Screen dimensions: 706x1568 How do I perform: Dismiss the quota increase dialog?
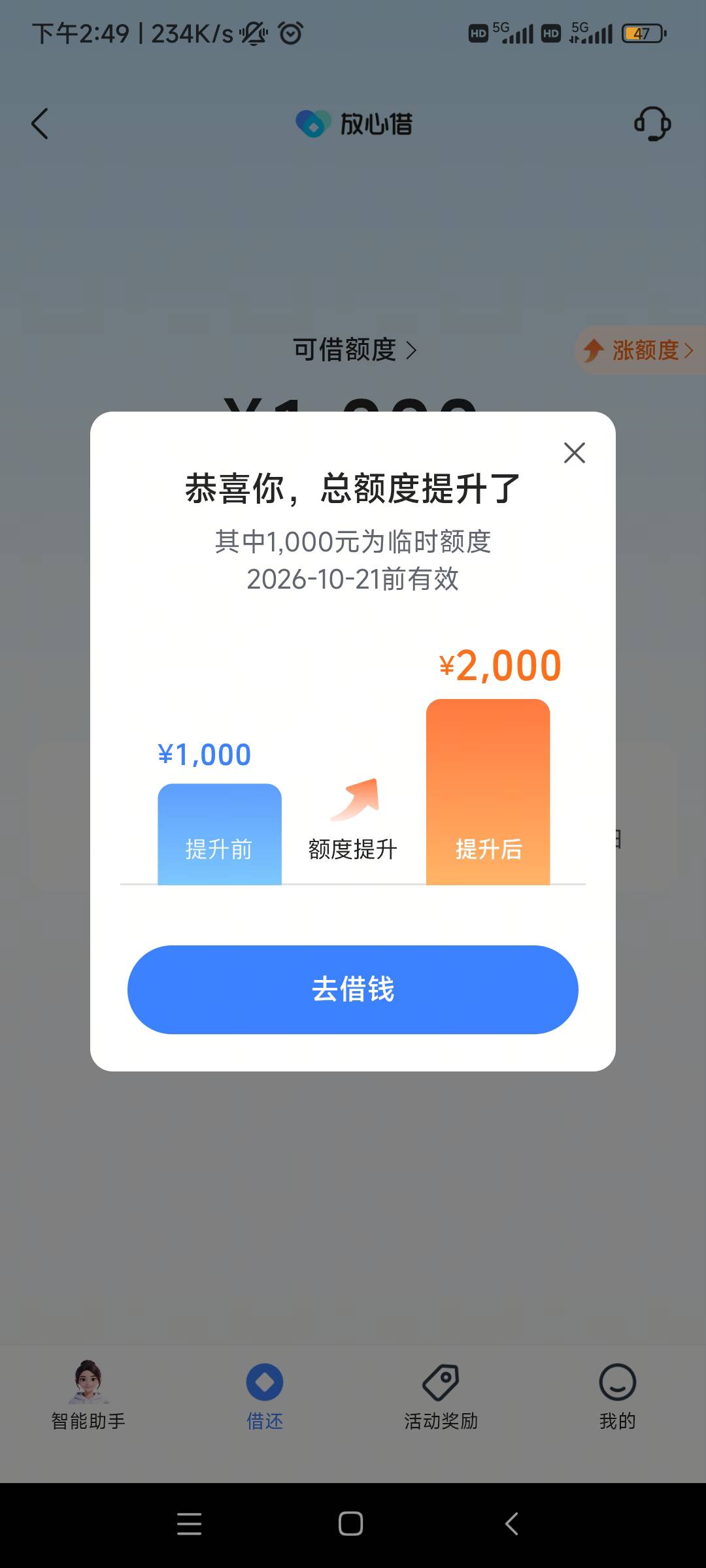(574, 453)
